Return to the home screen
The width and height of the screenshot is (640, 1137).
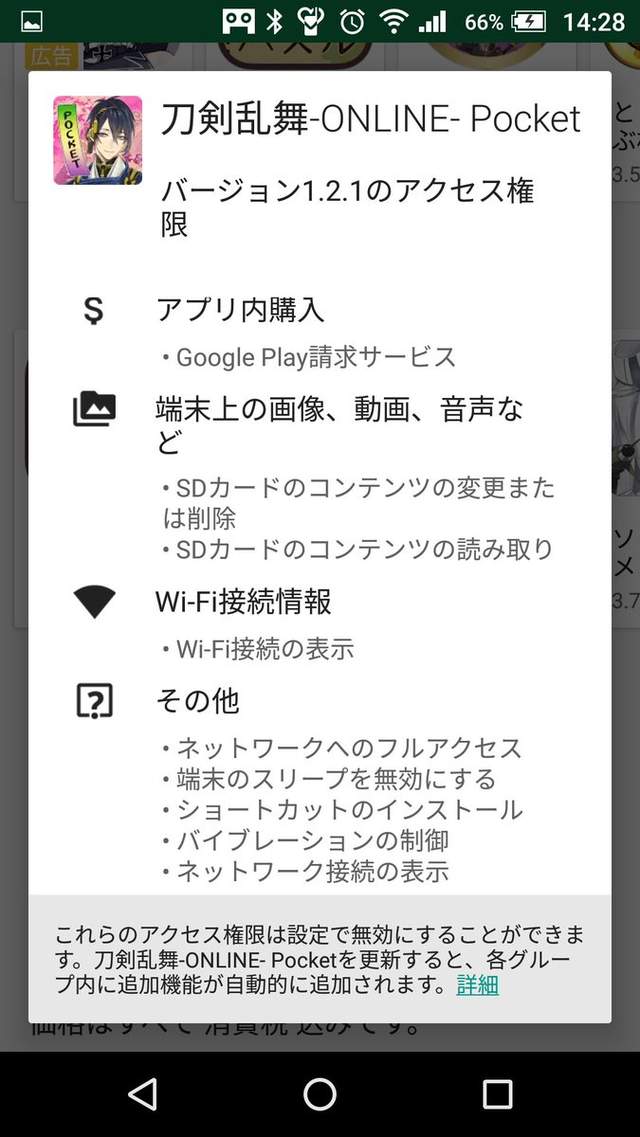(x=320, y=1094)
